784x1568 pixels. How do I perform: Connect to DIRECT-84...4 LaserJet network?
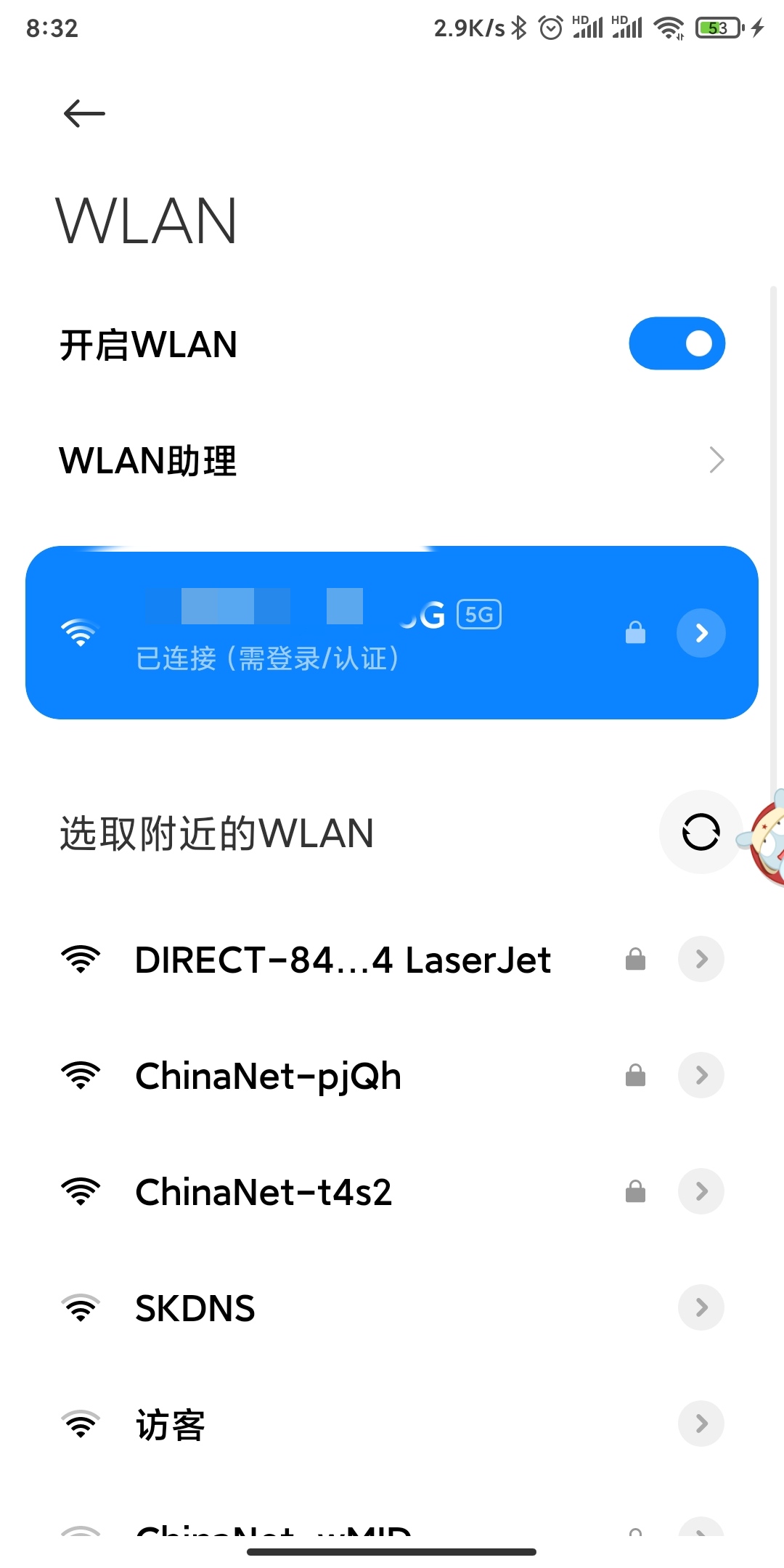coord(343,960)
